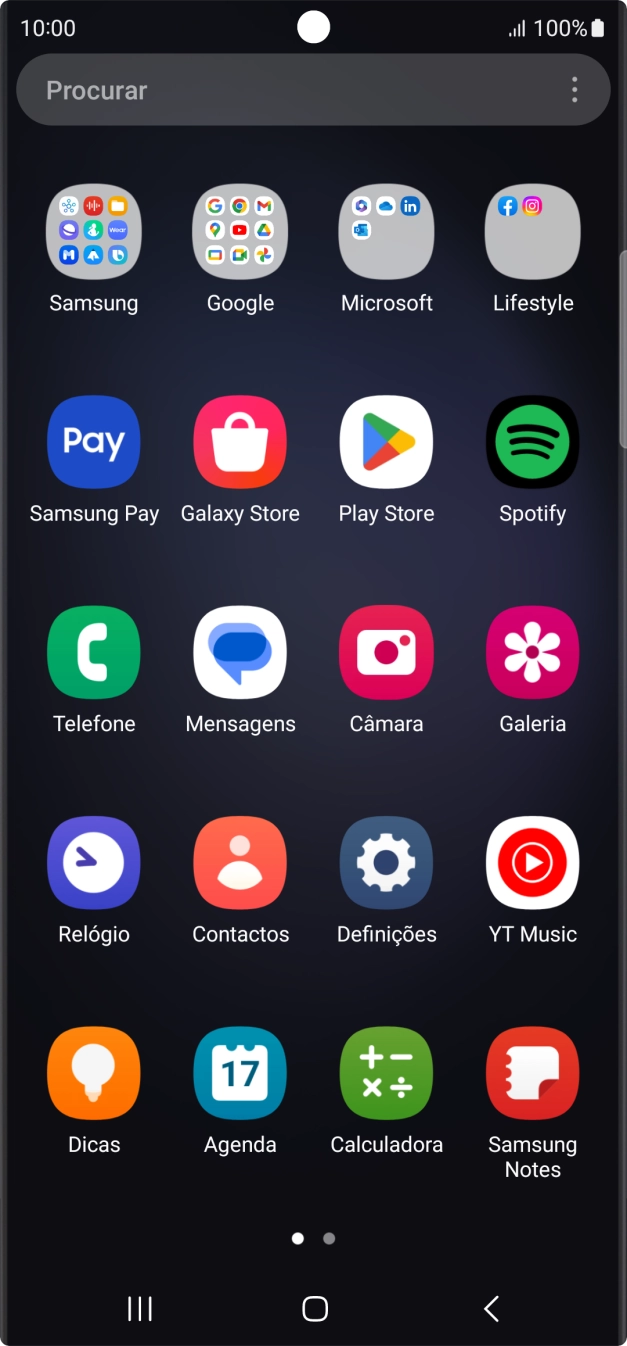Open Definições settings

386,863
